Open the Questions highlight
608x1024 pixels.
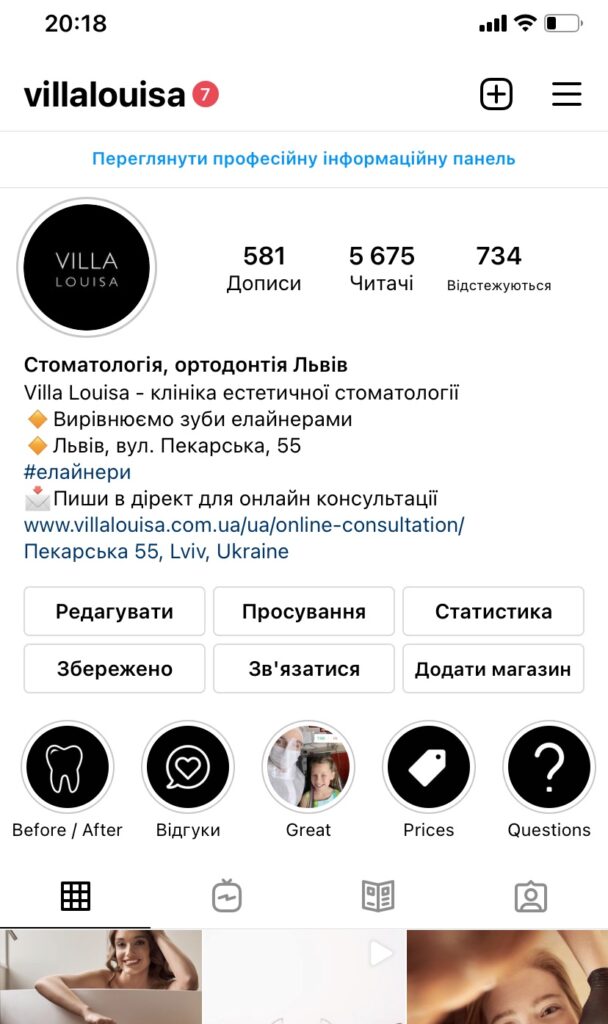click(x=549, y=768)
